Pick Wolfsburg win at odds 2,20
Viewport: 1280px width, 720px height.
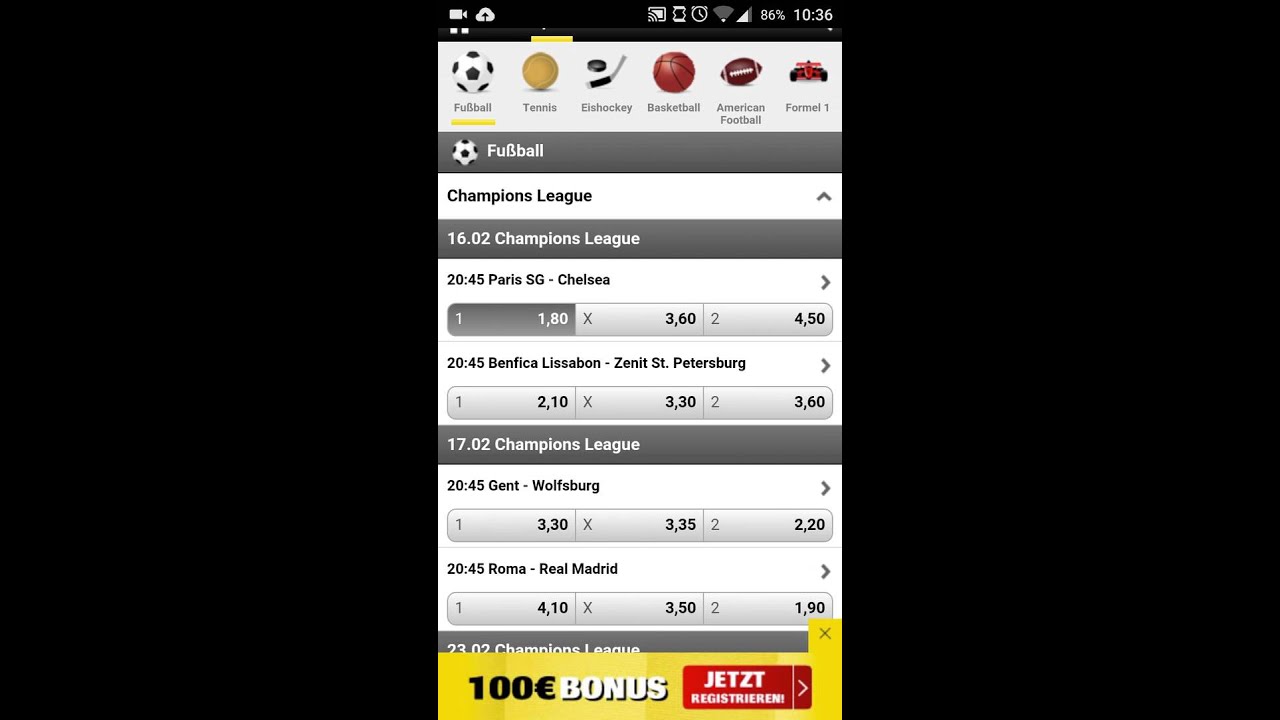[x=768, y=525]
